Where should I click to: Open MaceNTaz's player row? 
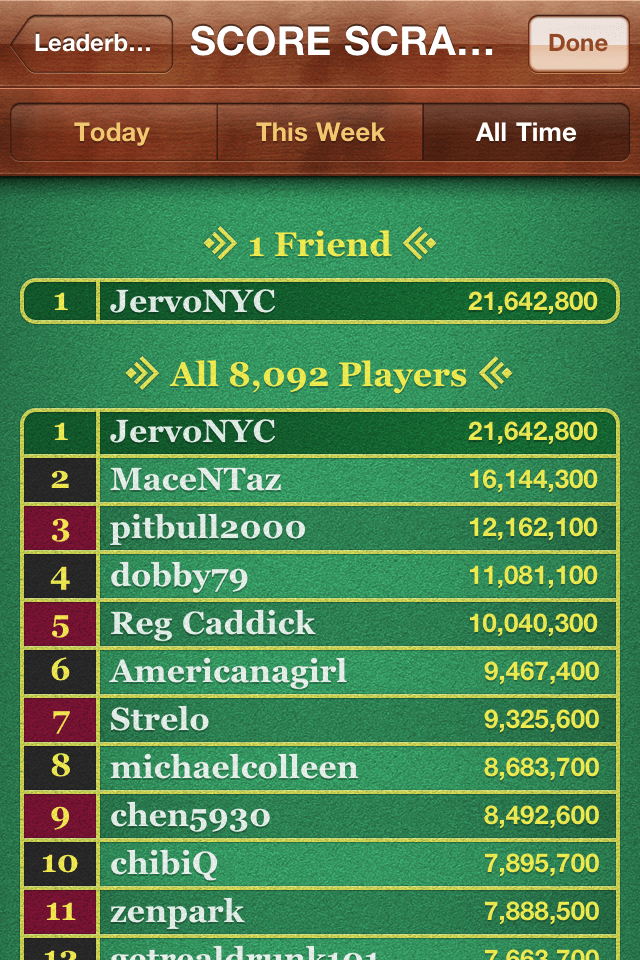pyautogui.click(x=320, y=479)
